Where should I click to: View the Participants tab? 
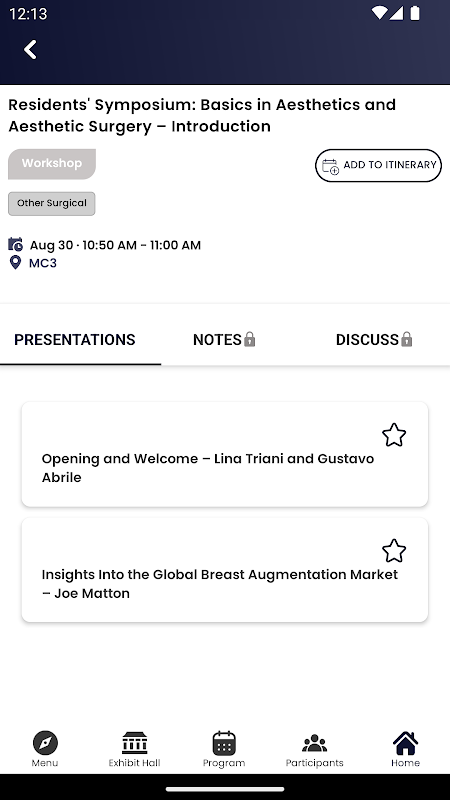click(314, 749)
